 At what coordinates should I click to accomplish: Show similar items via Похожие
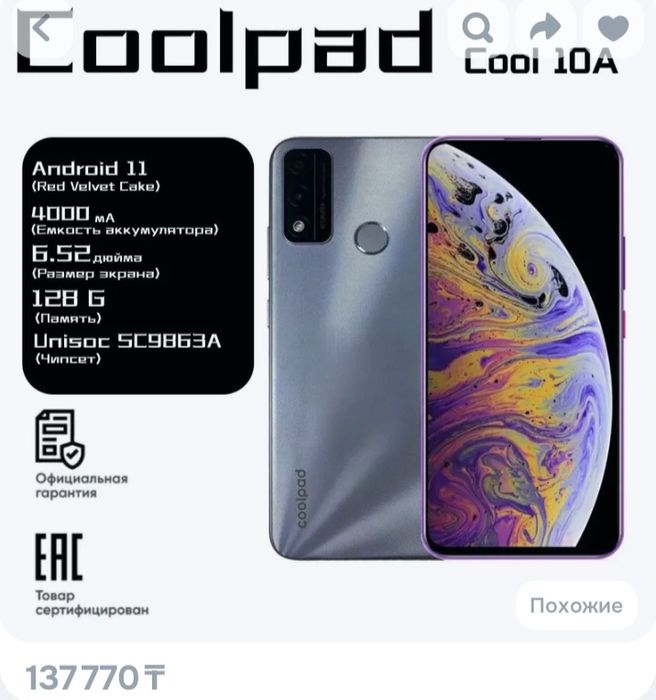(576, 605)
